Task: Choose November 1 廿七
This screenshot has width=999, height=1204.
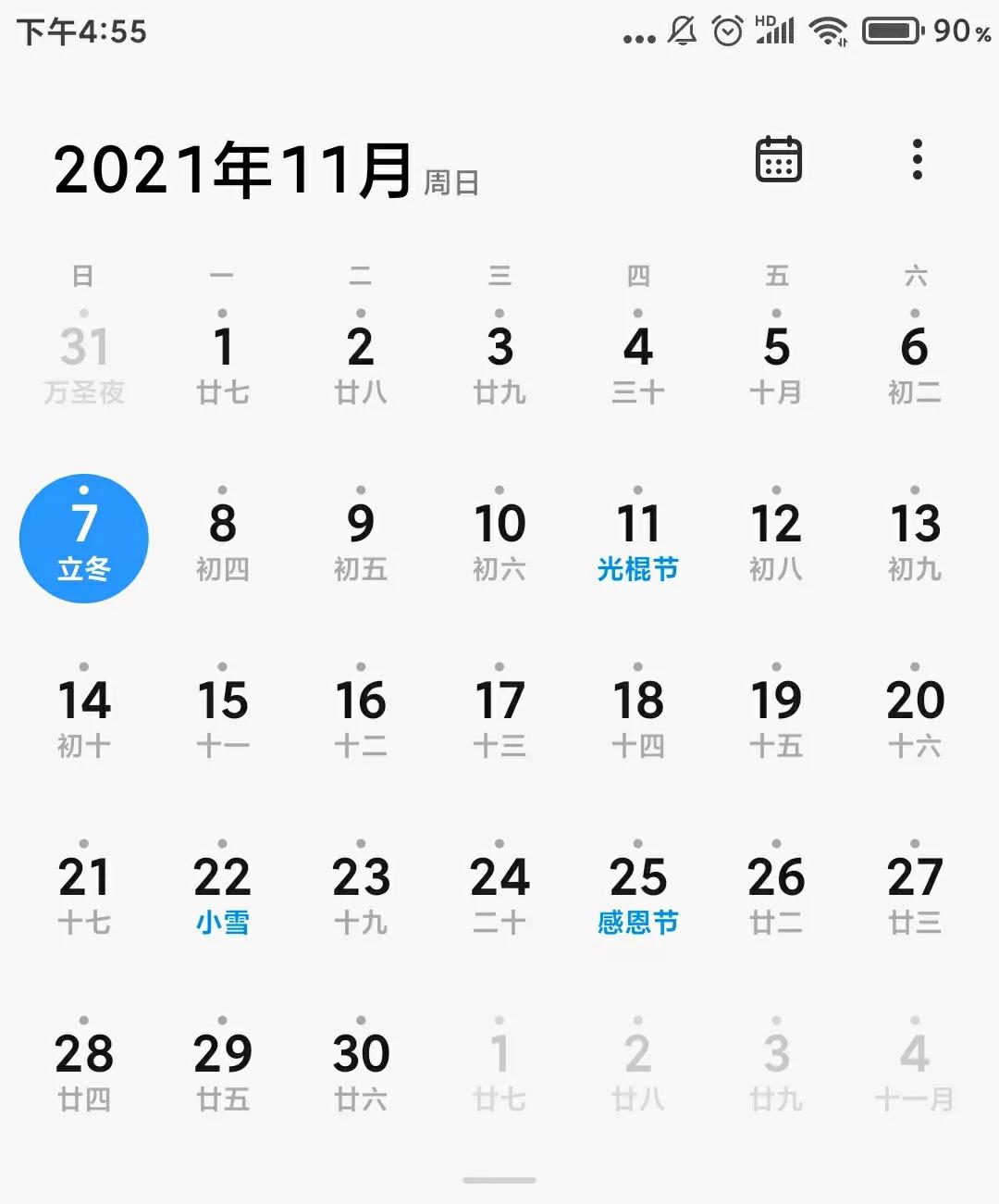Action: pos(223,363)
